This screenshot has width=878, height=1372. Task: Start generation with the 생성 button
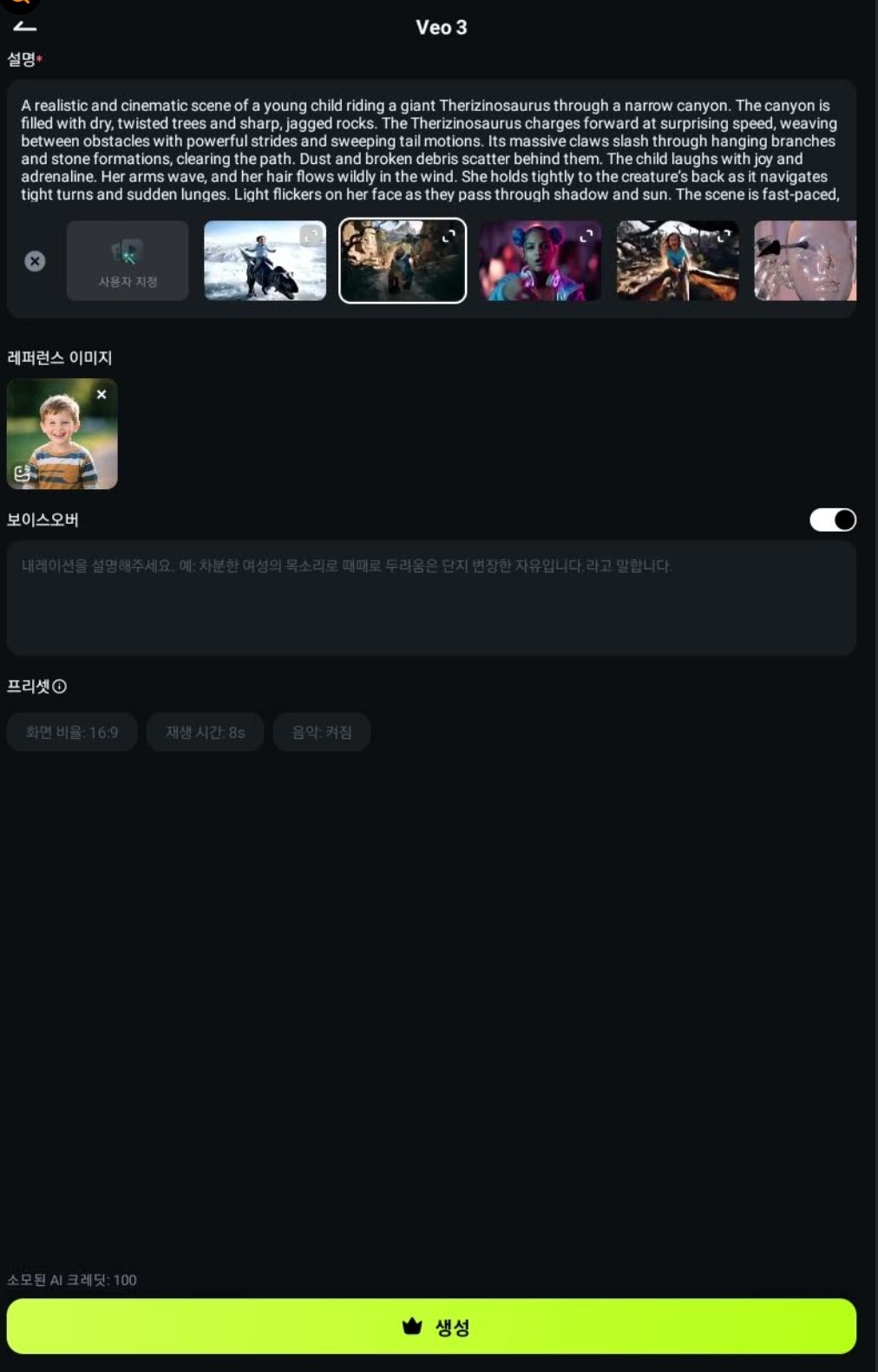[x=431, y=1326]
